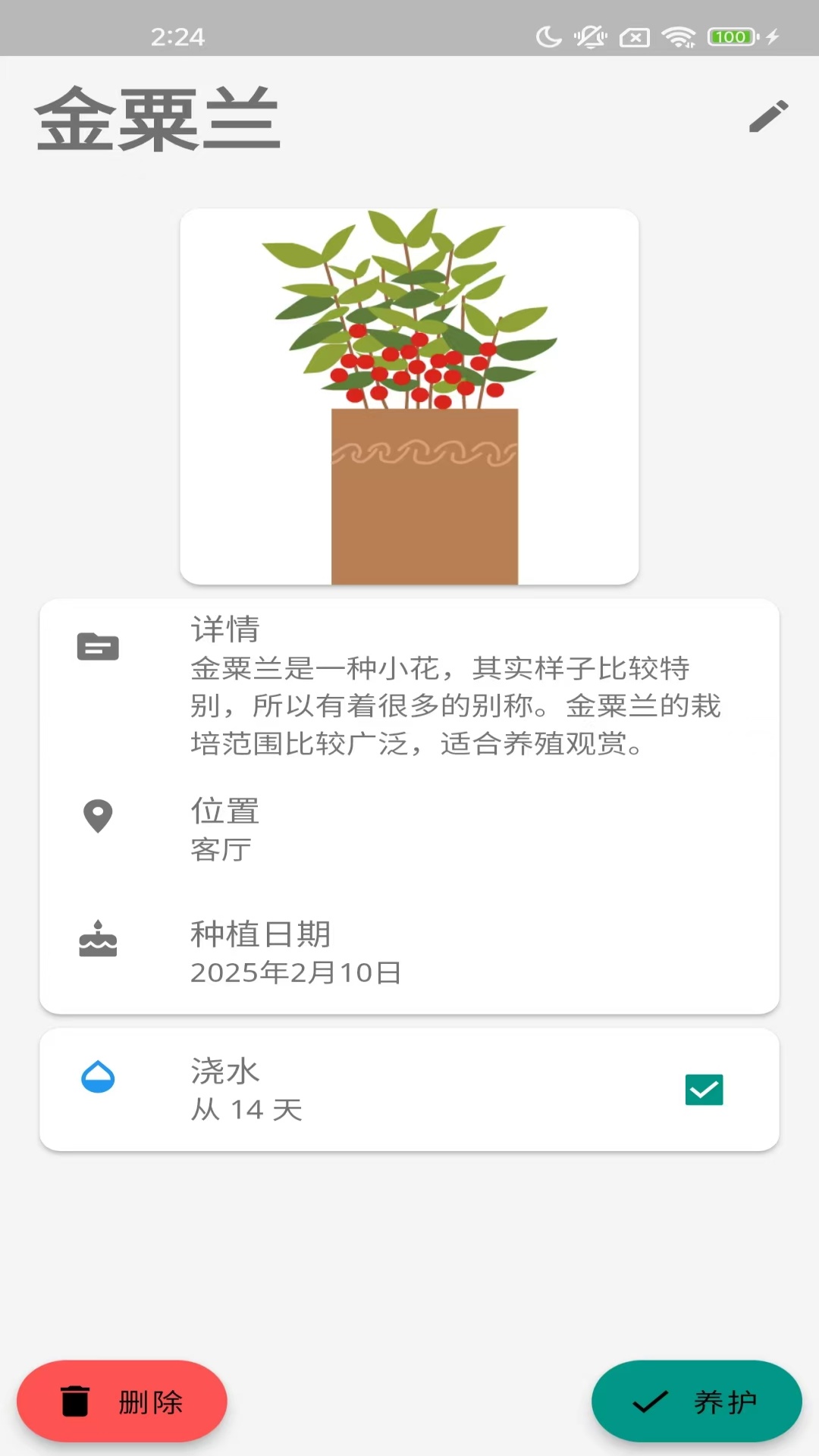Image resolution: width=819 pixels, height=1456 pixels.
Task: Tap the cake icon next to 种植日期
Action: (97, 938)
